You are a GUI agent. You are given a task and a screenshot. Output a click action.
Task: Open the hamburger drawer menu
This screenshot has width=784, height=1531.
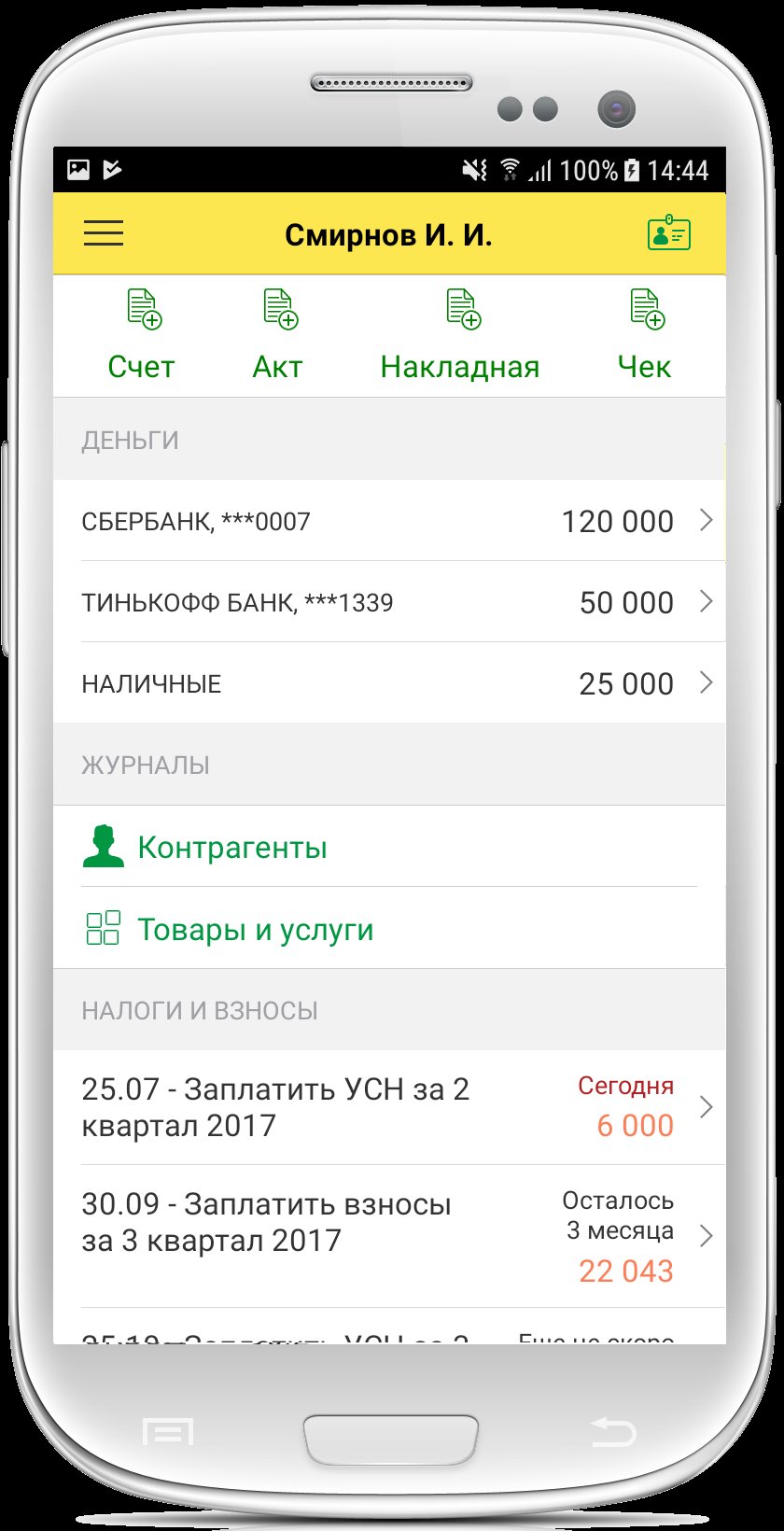[x=104, y=233]
